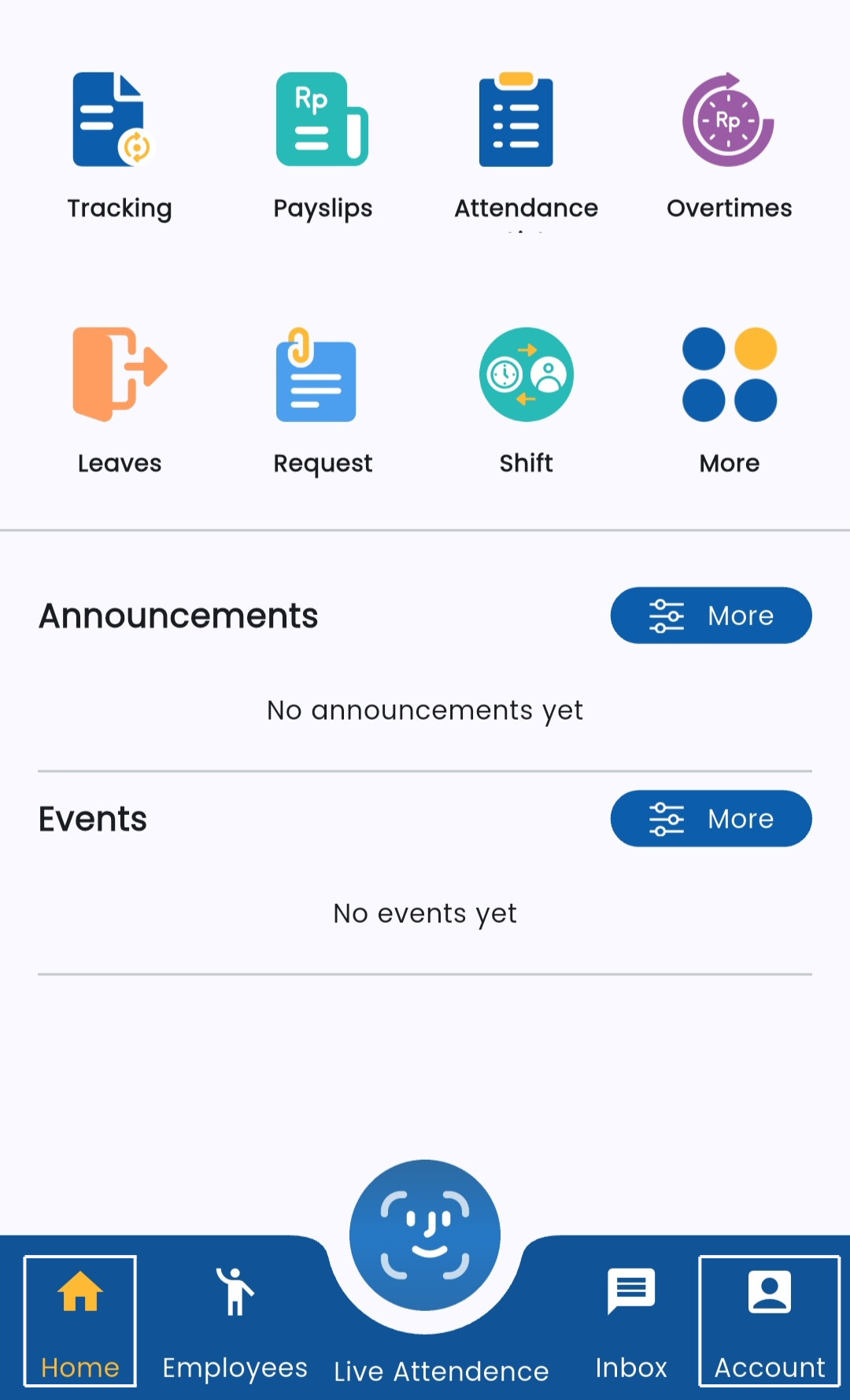Select the Shift swap icon

(x=526, y=376)
